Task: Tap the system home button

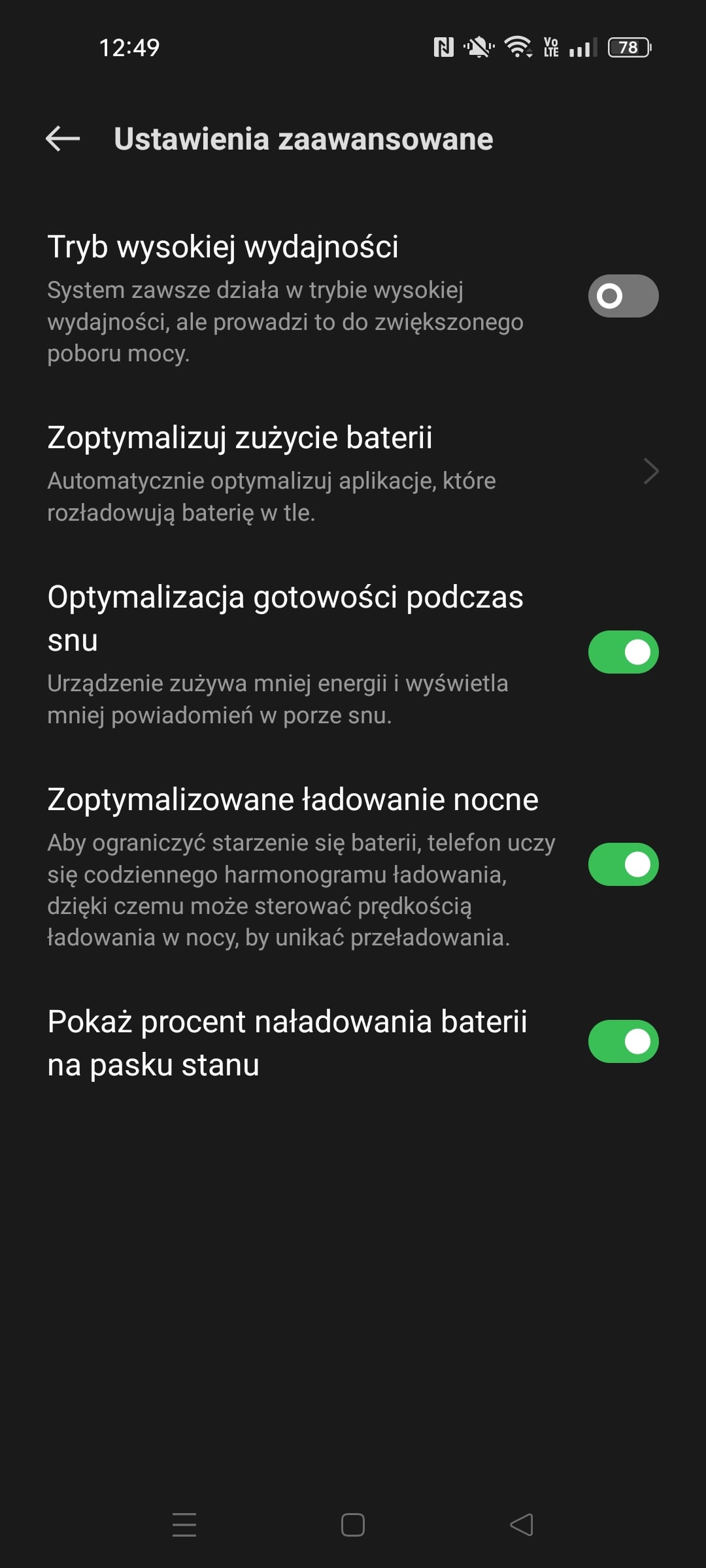Action: (x=353, y=1525)
